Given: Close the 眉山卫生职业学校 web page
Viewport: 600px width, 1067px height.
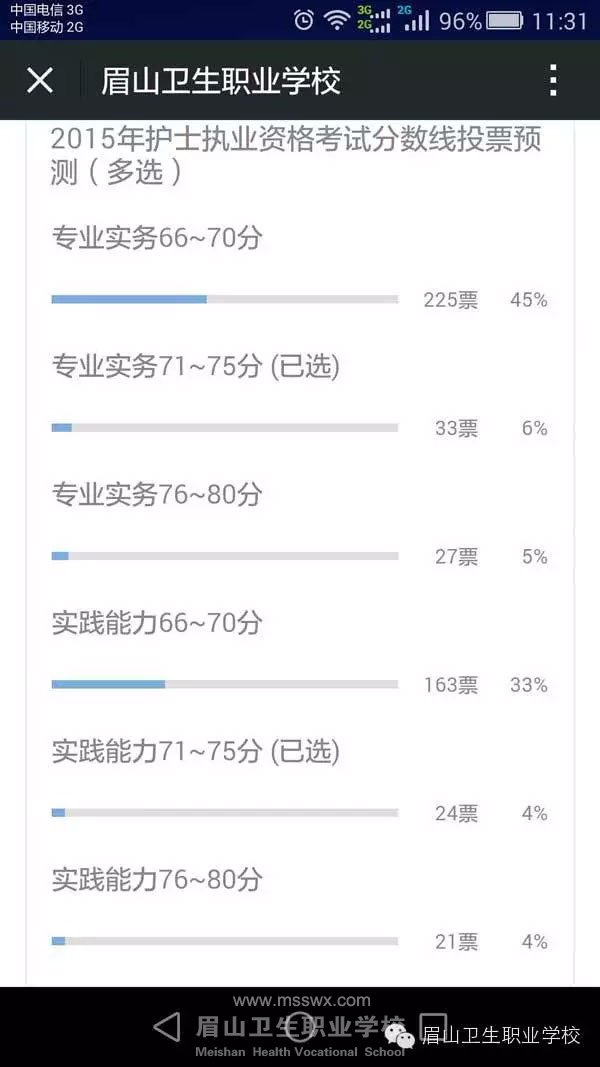Looking at the screenshot, I should 39,81.
